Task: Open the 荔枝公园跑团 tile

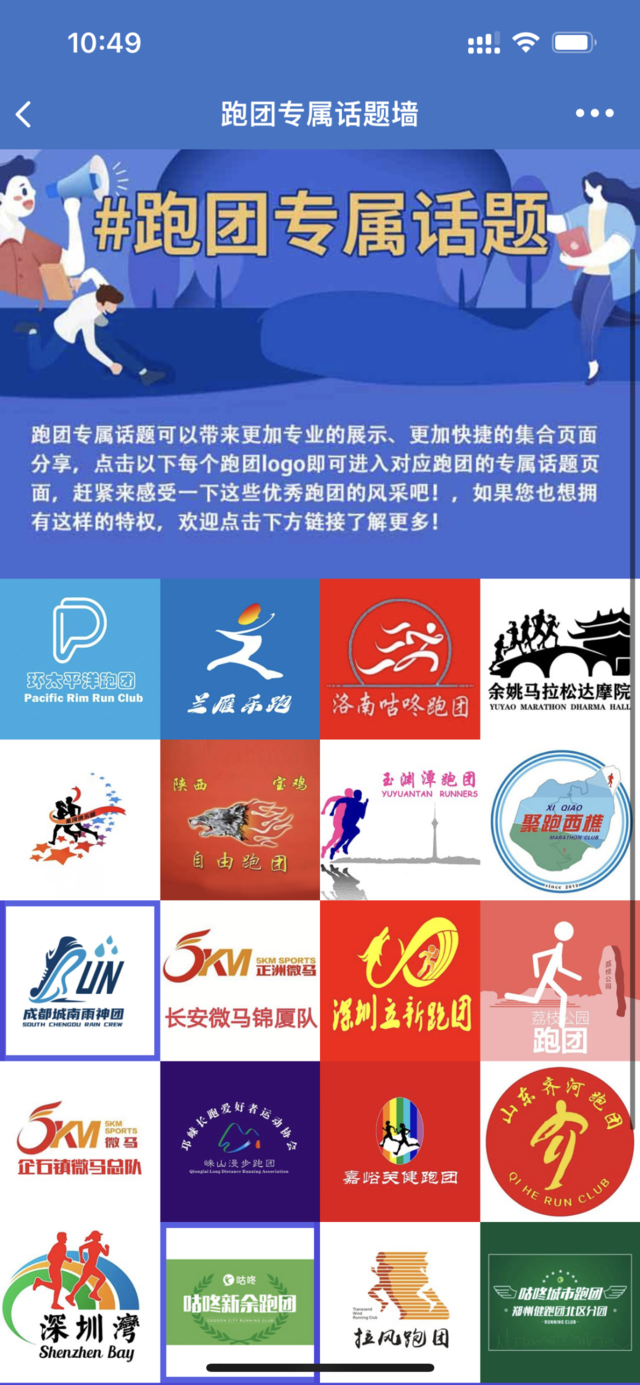Action: (x=560, y=980)
